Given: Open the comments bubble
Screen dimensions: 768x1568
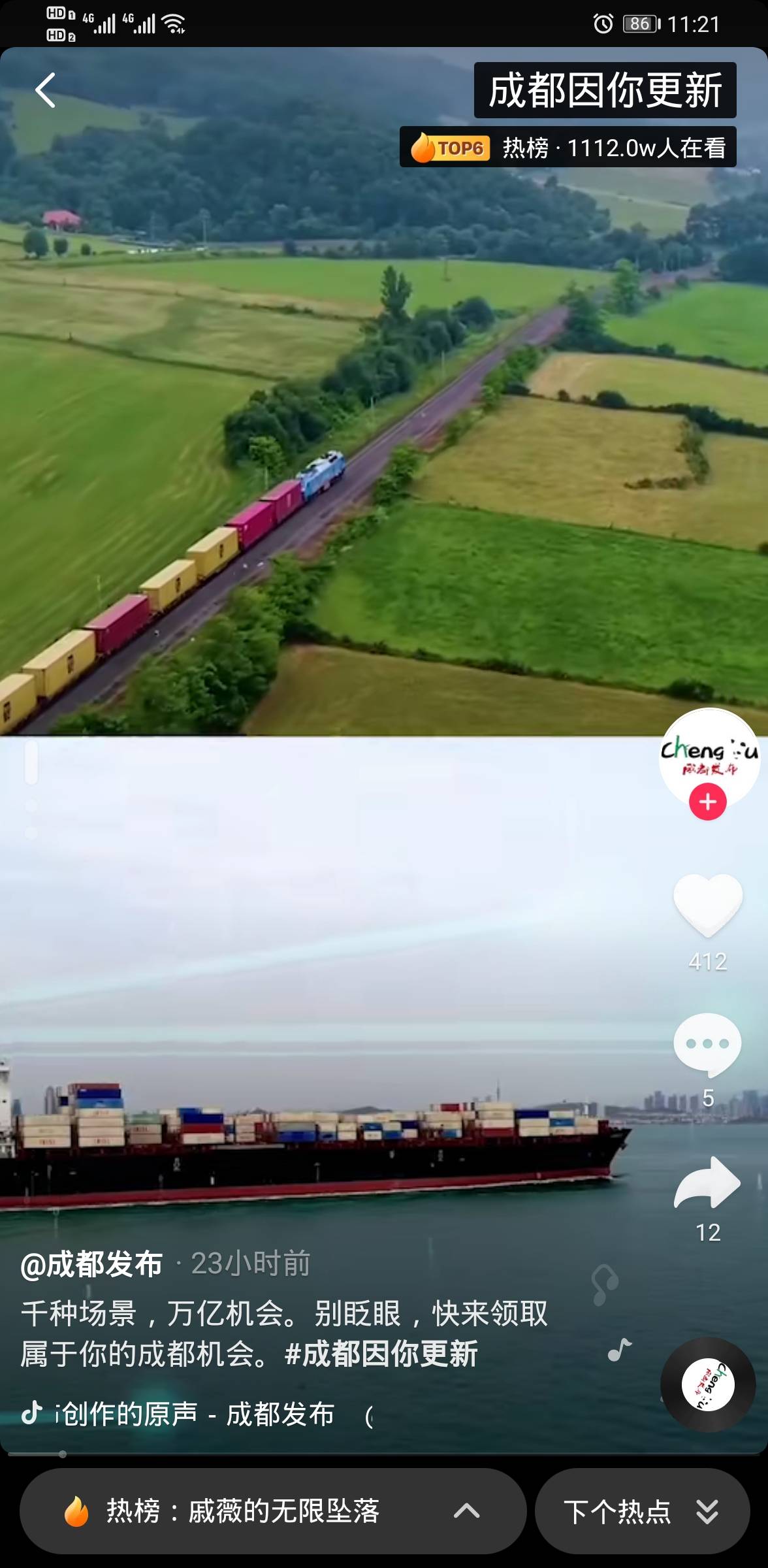Looking at the screenshot, I should [x=708, y=1045].
